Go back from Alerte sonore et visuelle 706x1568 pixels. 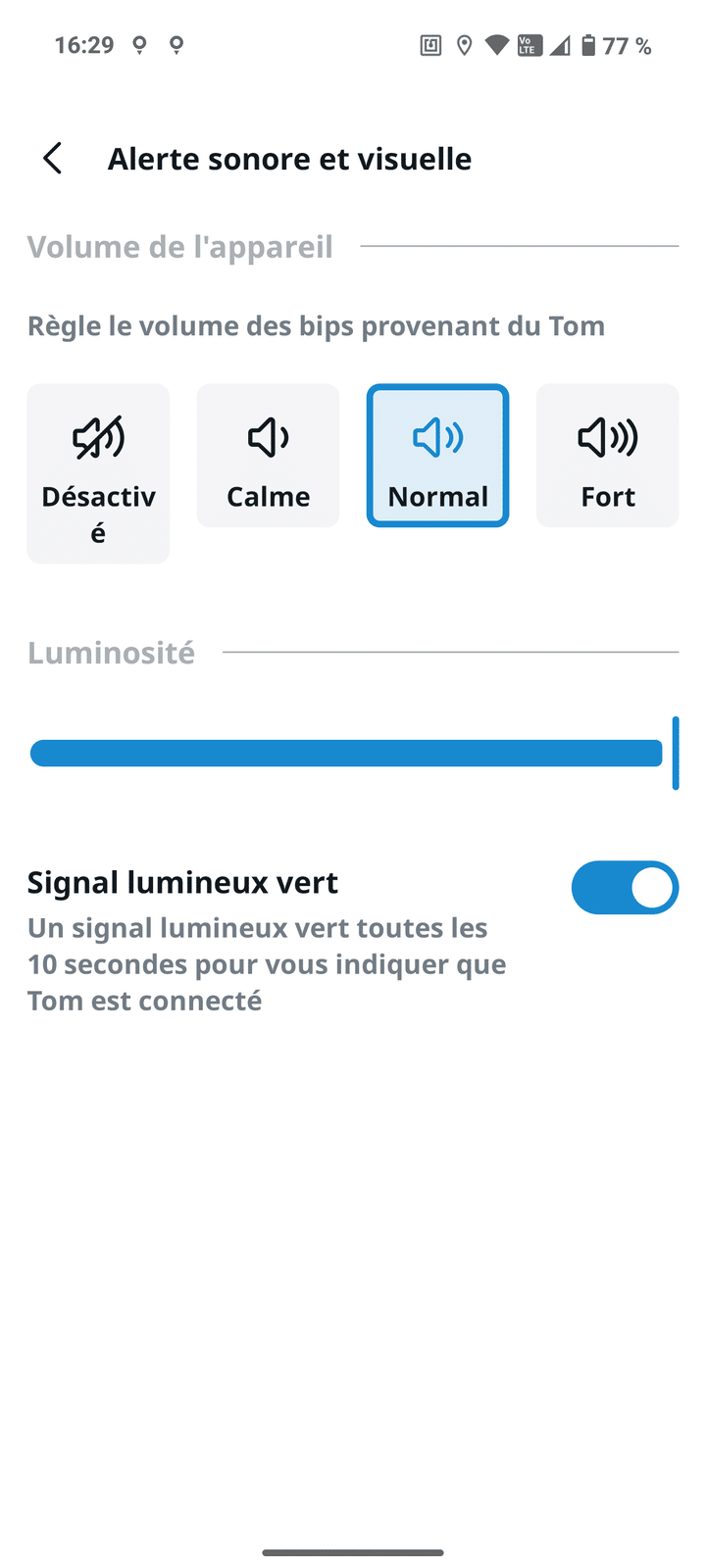tap(53, 159)
